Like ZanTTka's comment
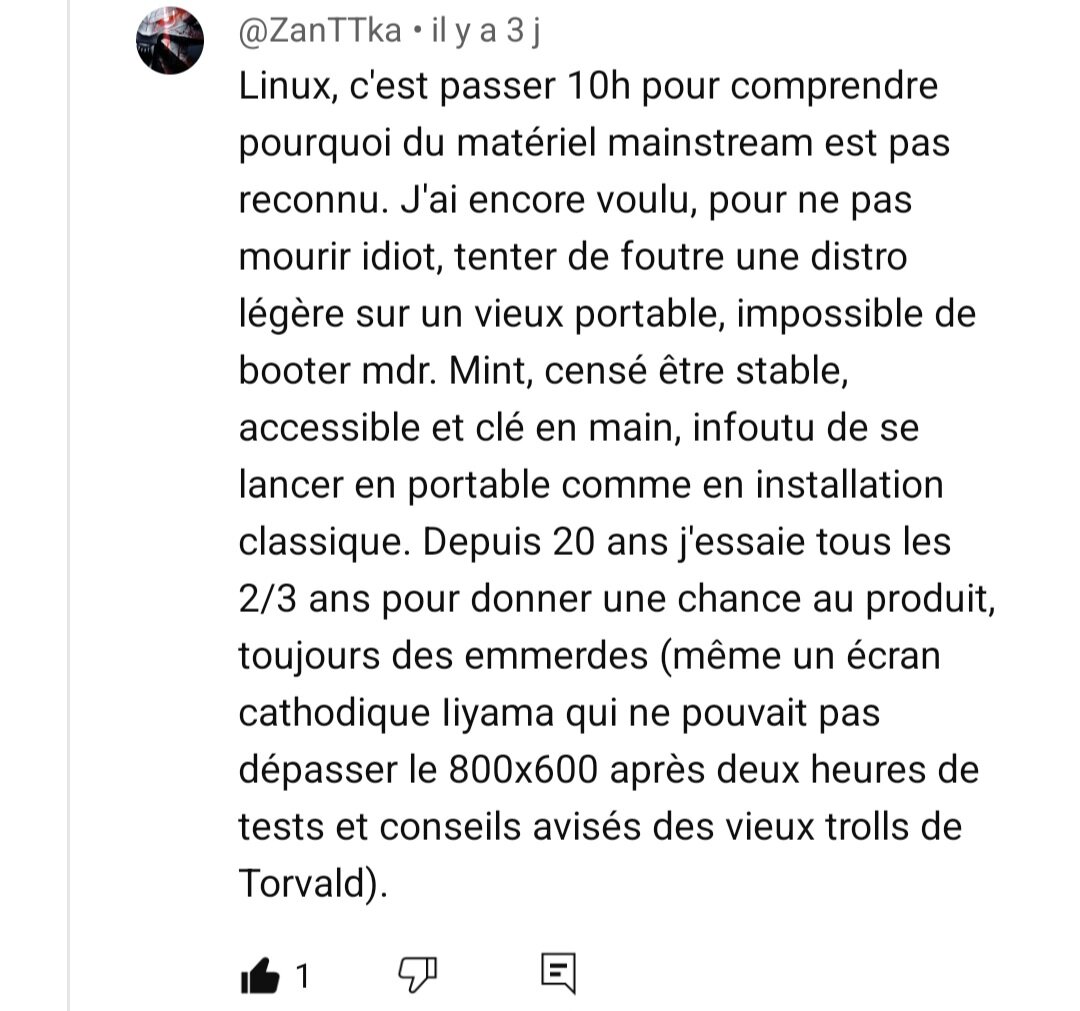 (x=260, y=973)
